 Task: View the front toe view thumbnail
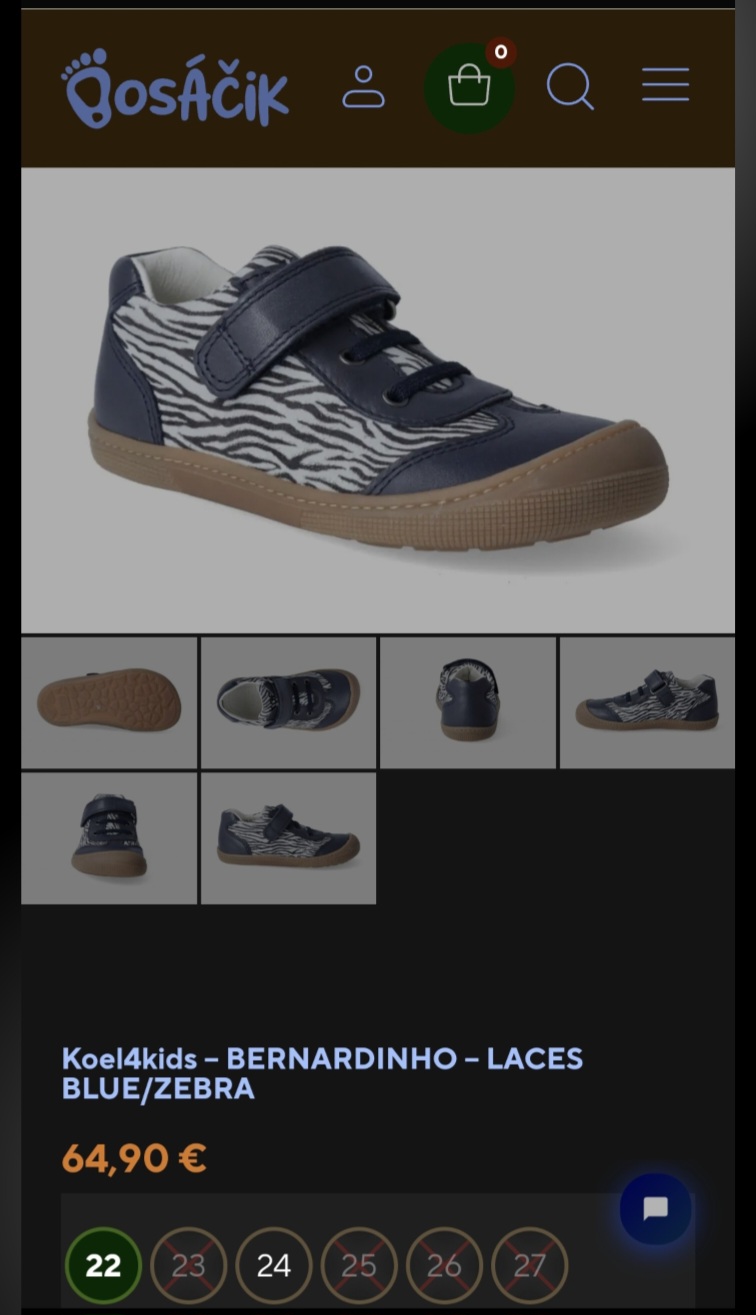click(109, 838)
